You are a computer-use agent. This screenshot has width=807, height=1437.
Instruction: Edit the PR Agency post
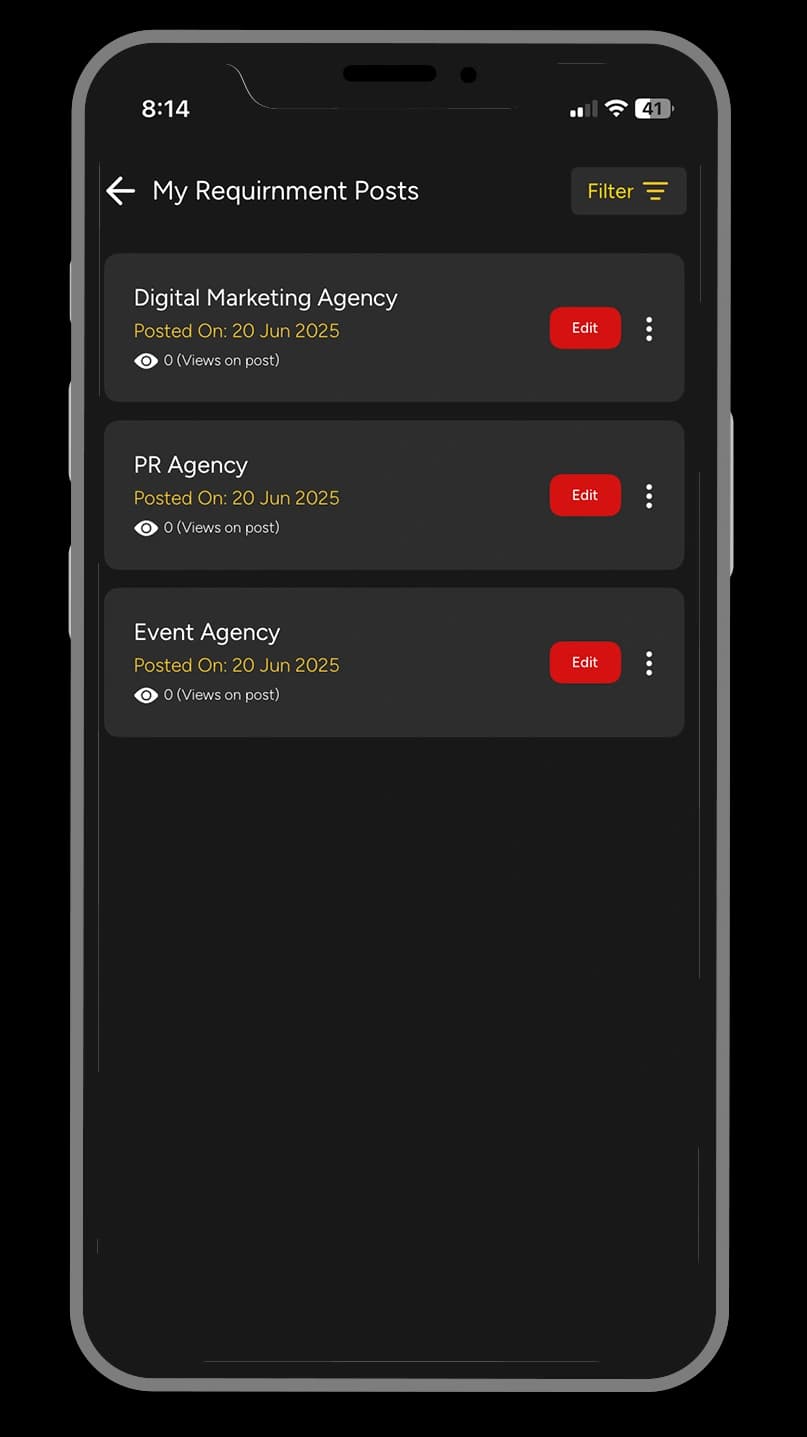pos(585,495)
